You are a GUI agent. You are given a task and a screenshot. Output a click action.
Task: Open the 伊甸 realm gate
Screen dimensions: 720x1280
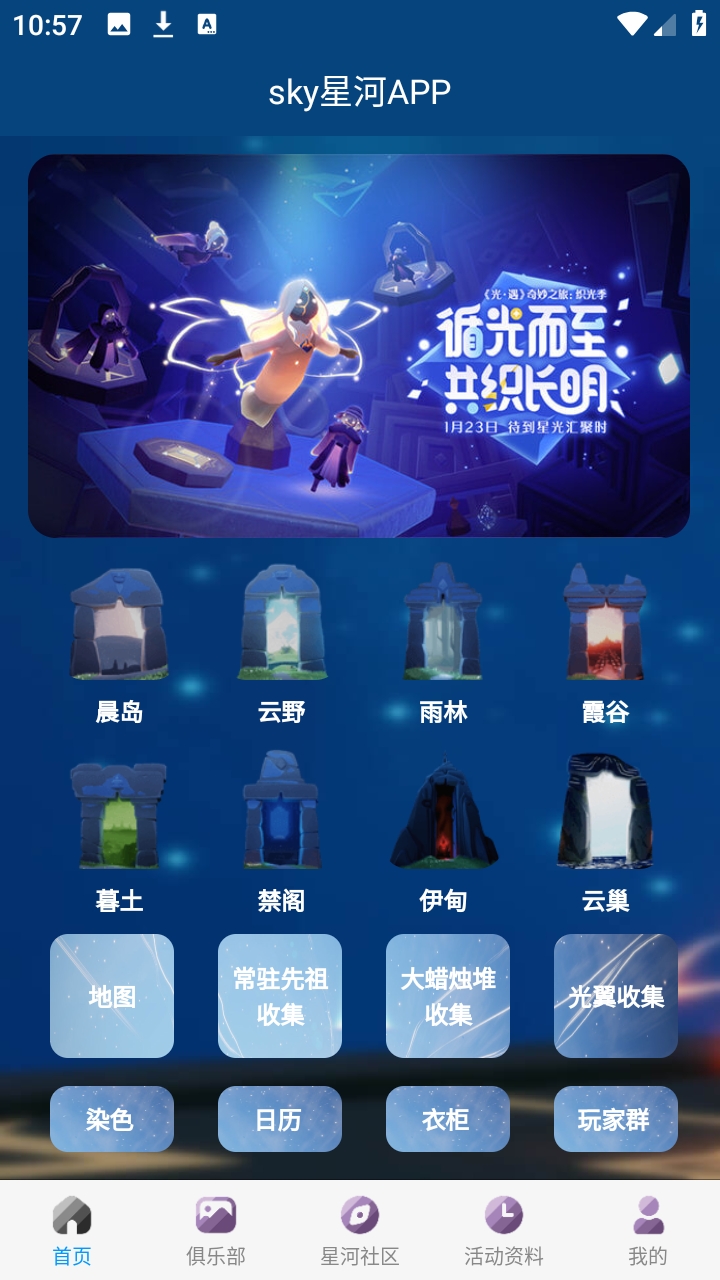pyautogui.click(x=443, y=815)
